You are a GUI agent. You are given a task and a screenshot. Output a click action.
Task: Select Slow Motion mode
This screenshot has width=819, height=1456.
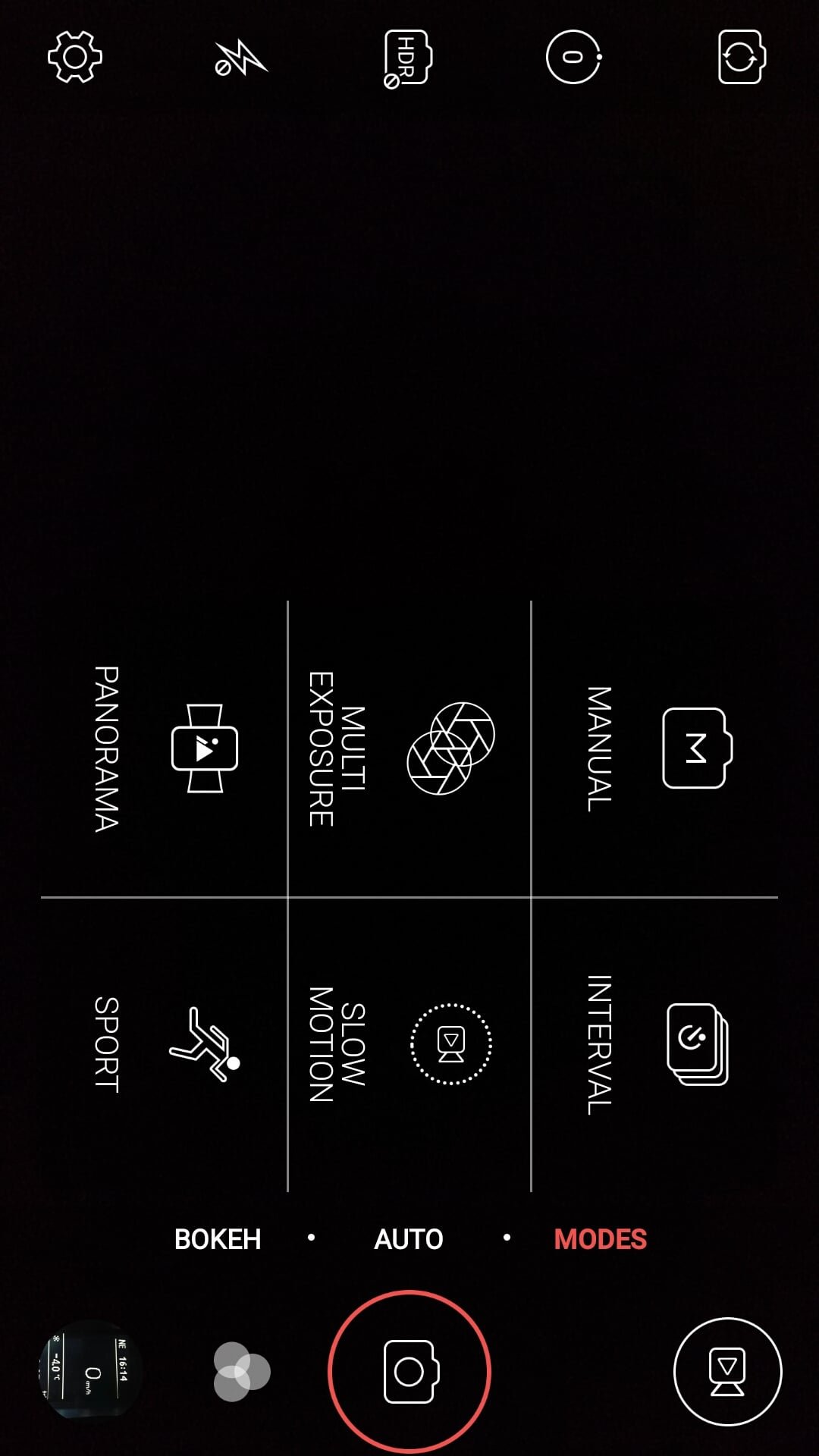pyautogui.click(x=409, y=1044)
